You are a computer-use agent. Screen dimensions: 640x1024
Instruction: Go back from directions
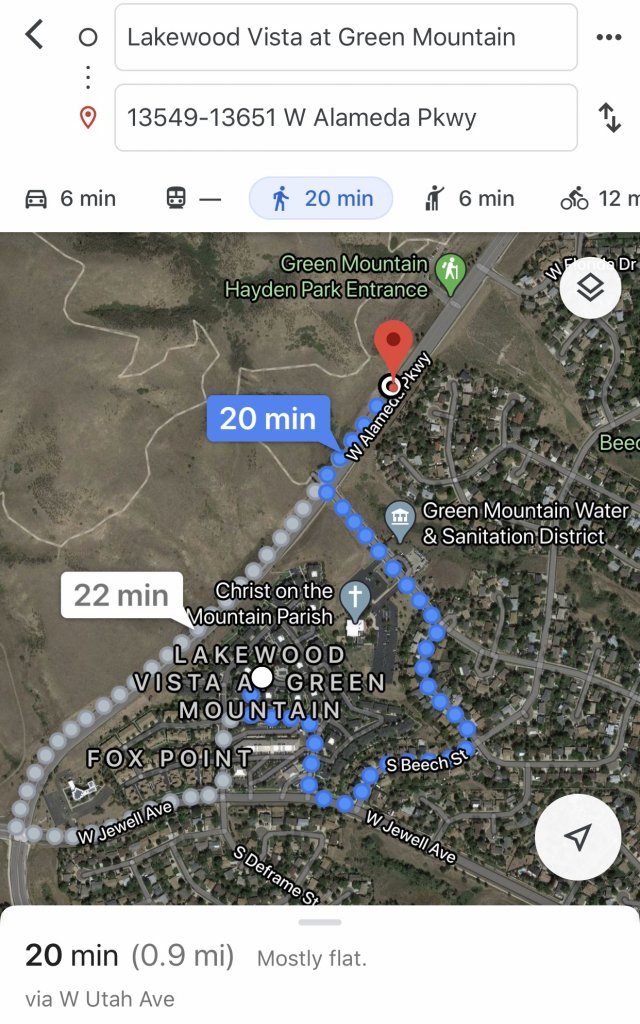35,36
